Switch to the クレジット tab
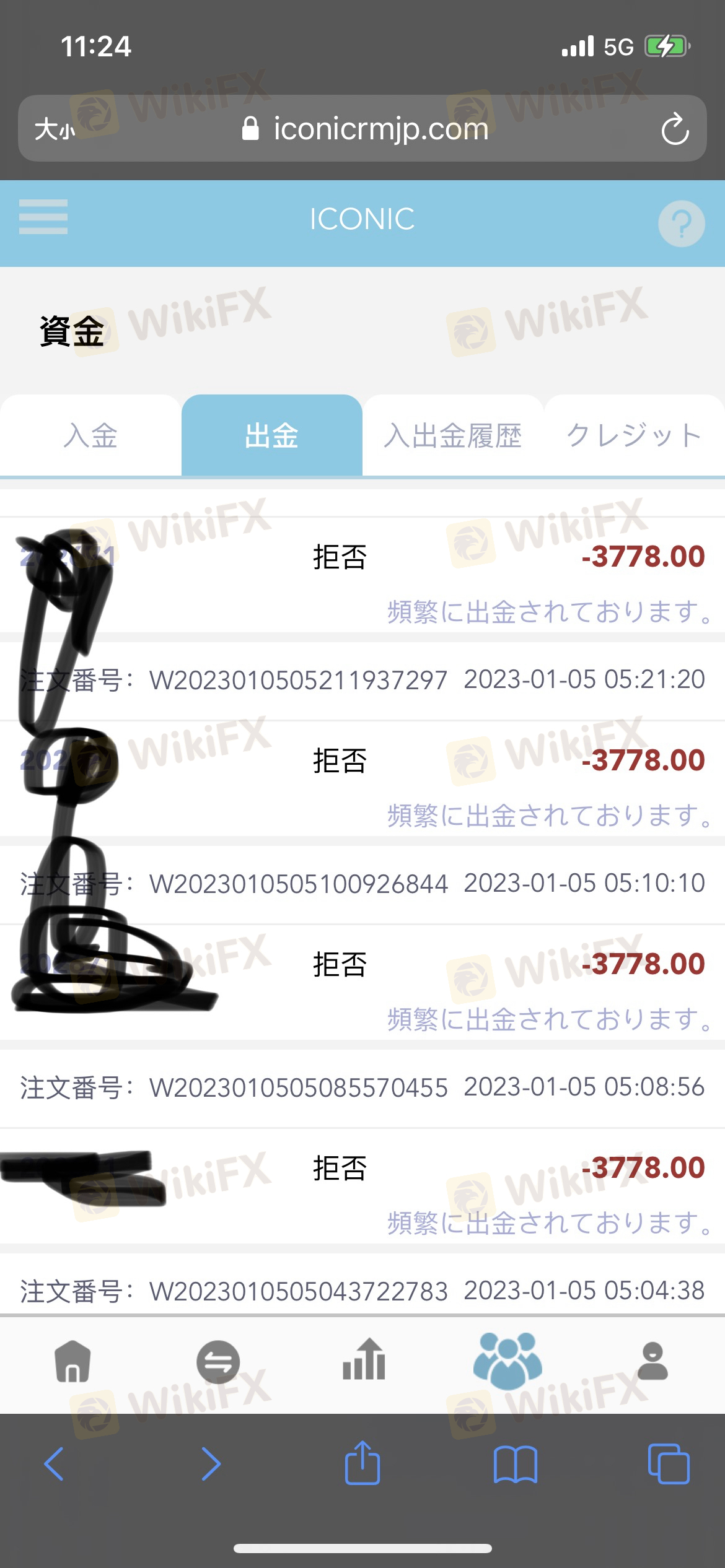Image resolution: width=725 pixels, height=1568 pixels. coord(635,435)
